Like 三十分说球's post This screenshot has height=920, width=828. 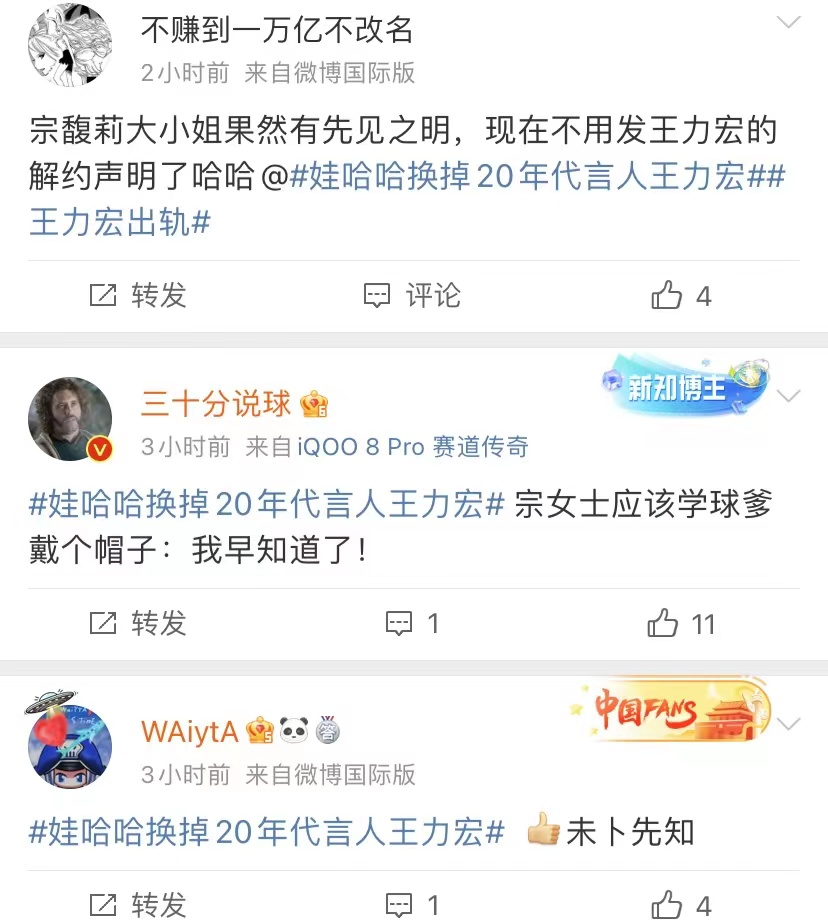click(x=681, y=624)
